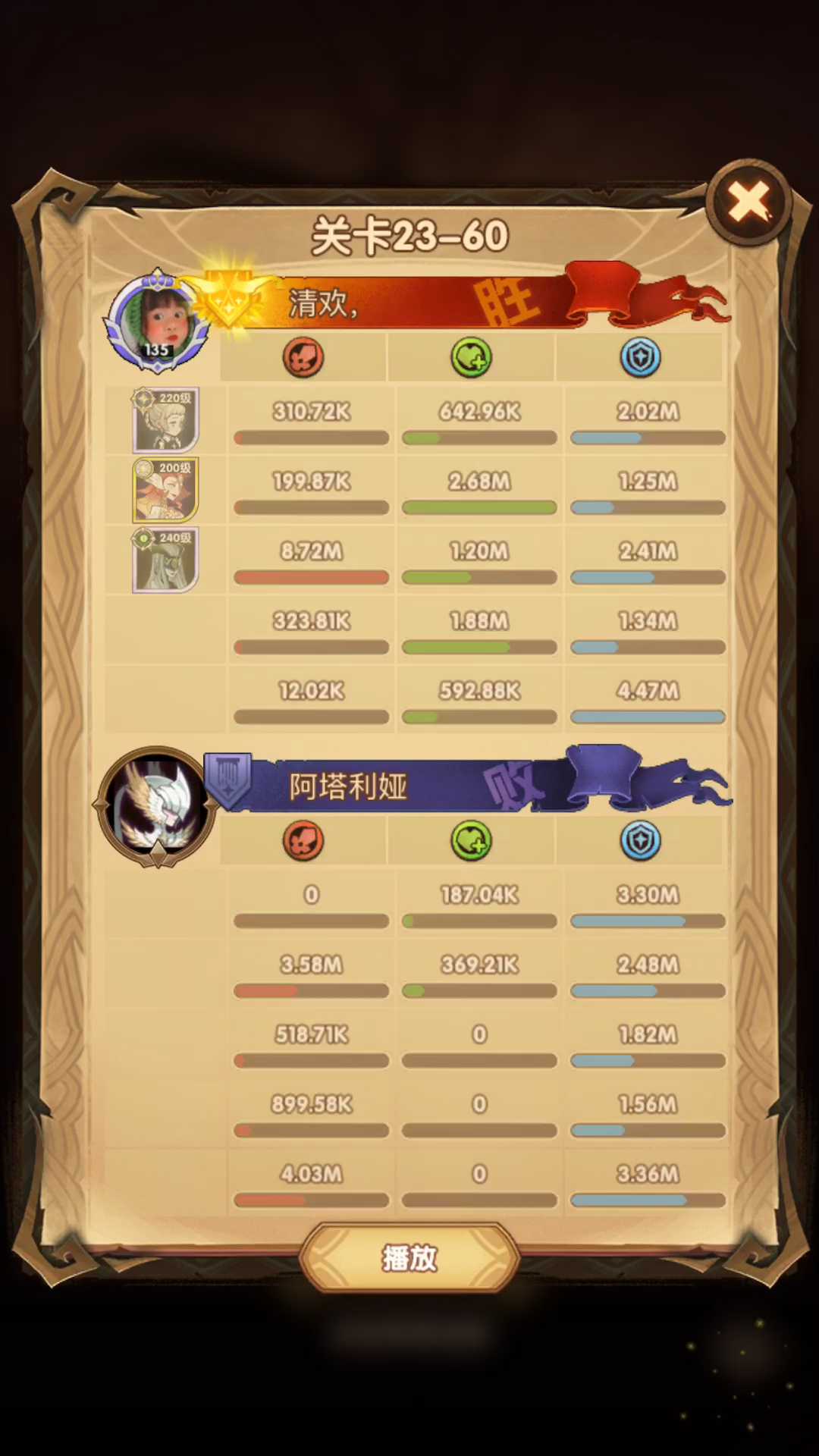Tap the 播放 replay button

[x=409, y=1258]
